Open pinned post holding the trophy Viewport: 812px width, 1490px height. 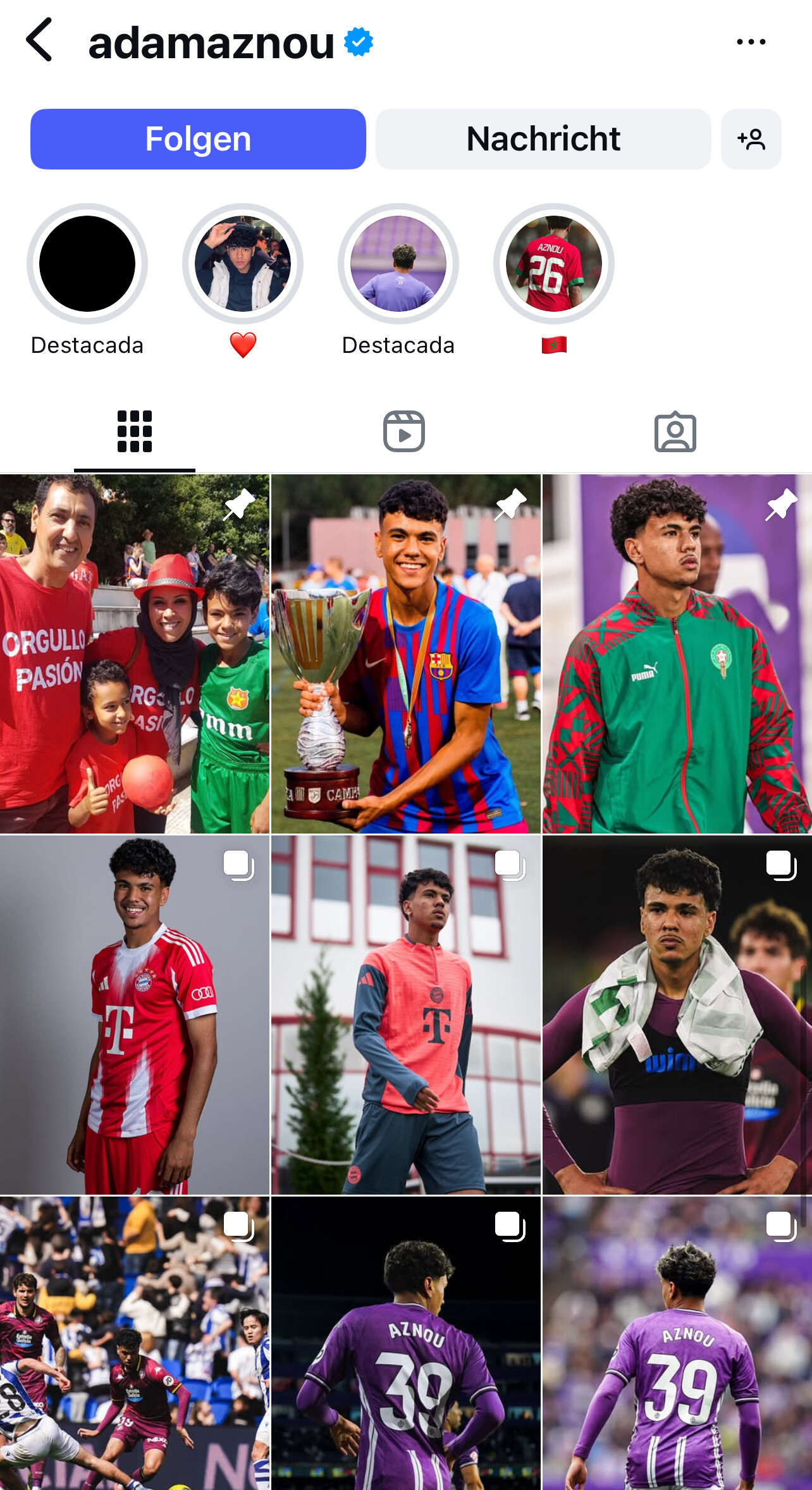click(x=405, y=654)
